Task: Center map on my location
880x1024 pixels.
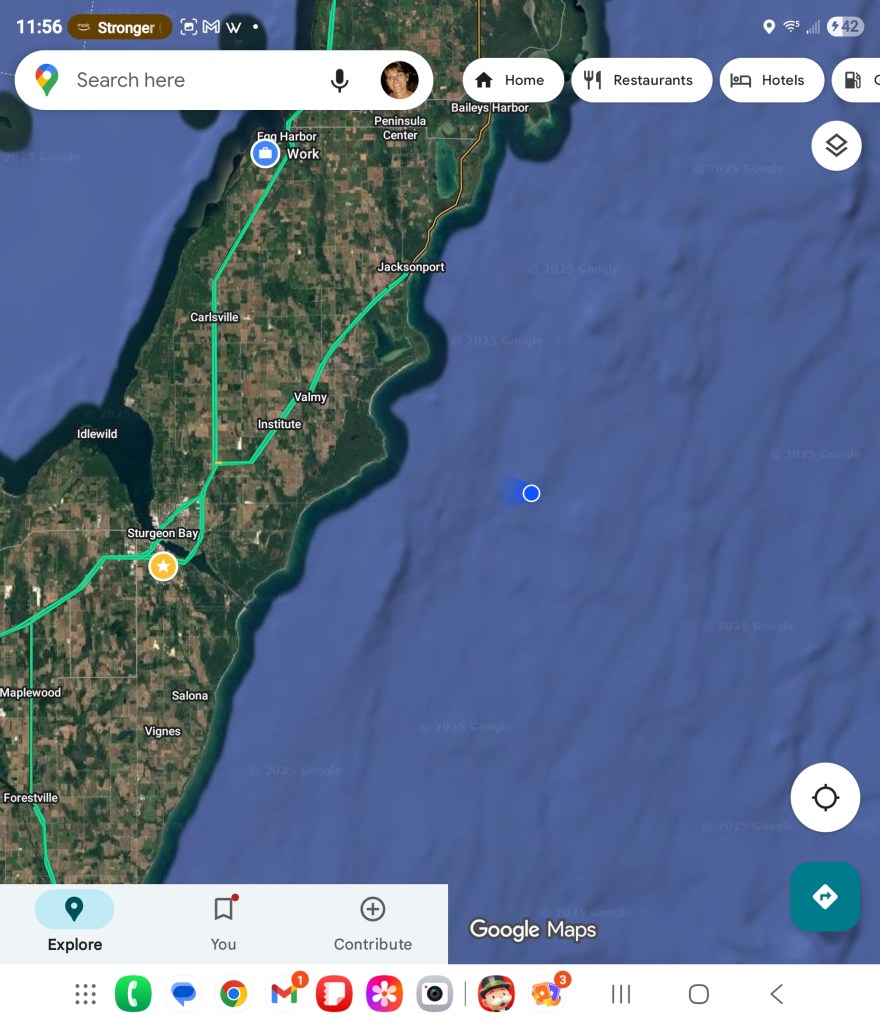Action: click(x=825, y=797)
